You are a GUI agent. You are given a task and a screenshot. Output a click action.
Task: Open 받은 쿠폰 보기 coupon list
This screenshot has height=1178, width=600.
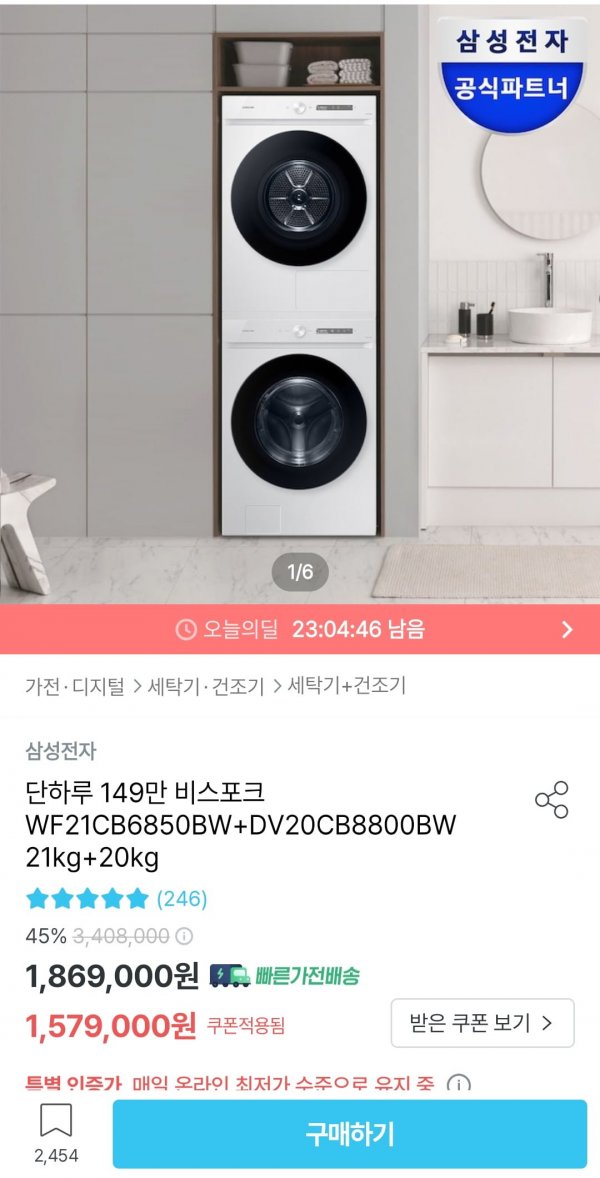point(482,1023)
